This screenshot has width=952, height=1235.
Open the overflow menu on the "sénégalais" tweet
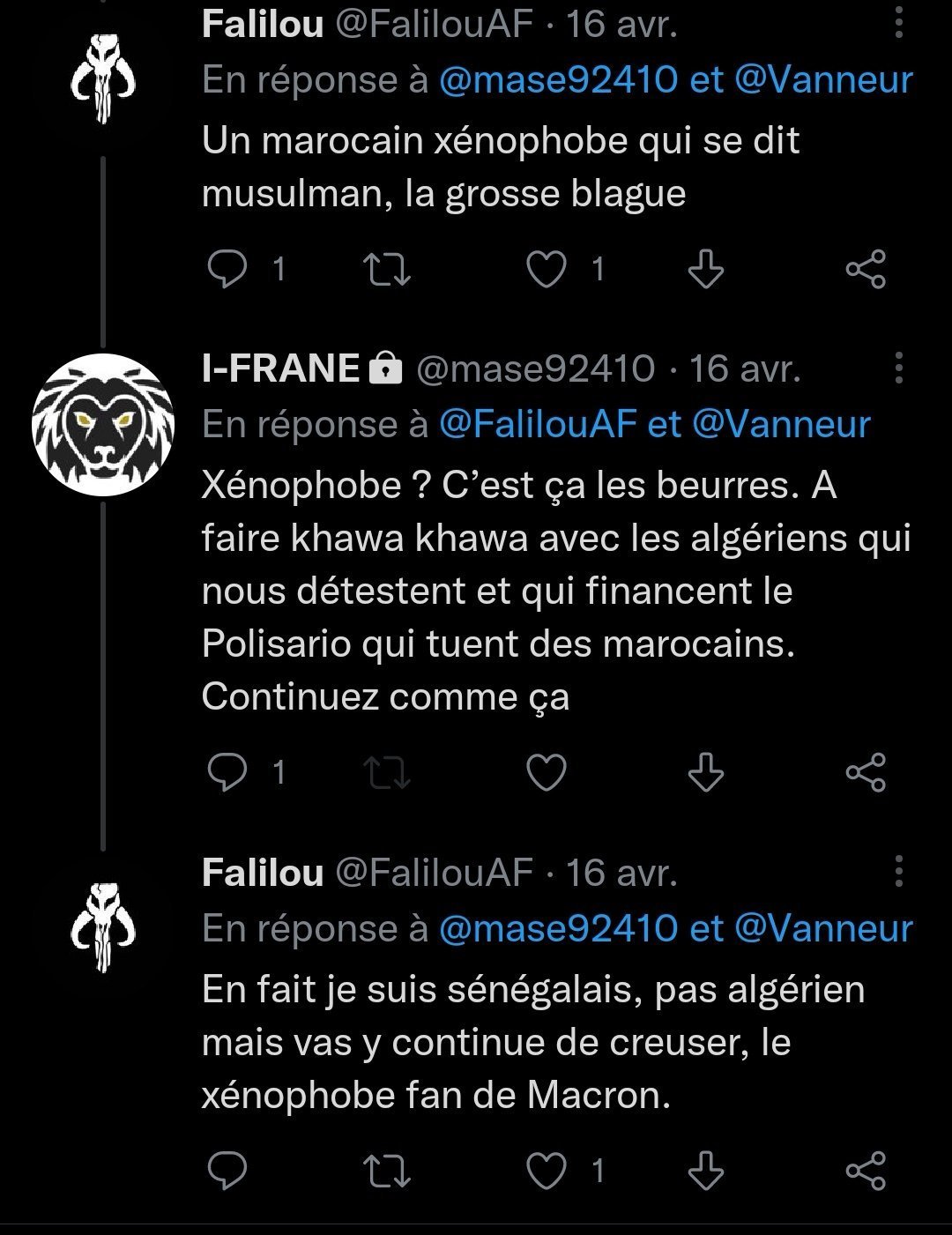(x=898, y=872)
